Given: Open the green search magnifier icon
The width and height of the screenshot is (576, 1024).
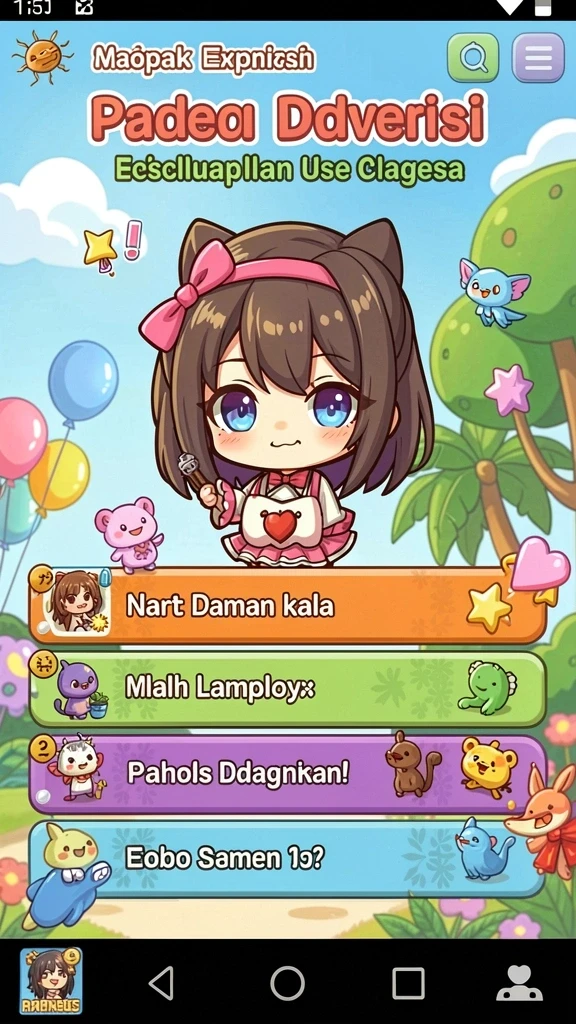Looking at the screenshot, I should (x=473, y=58).
